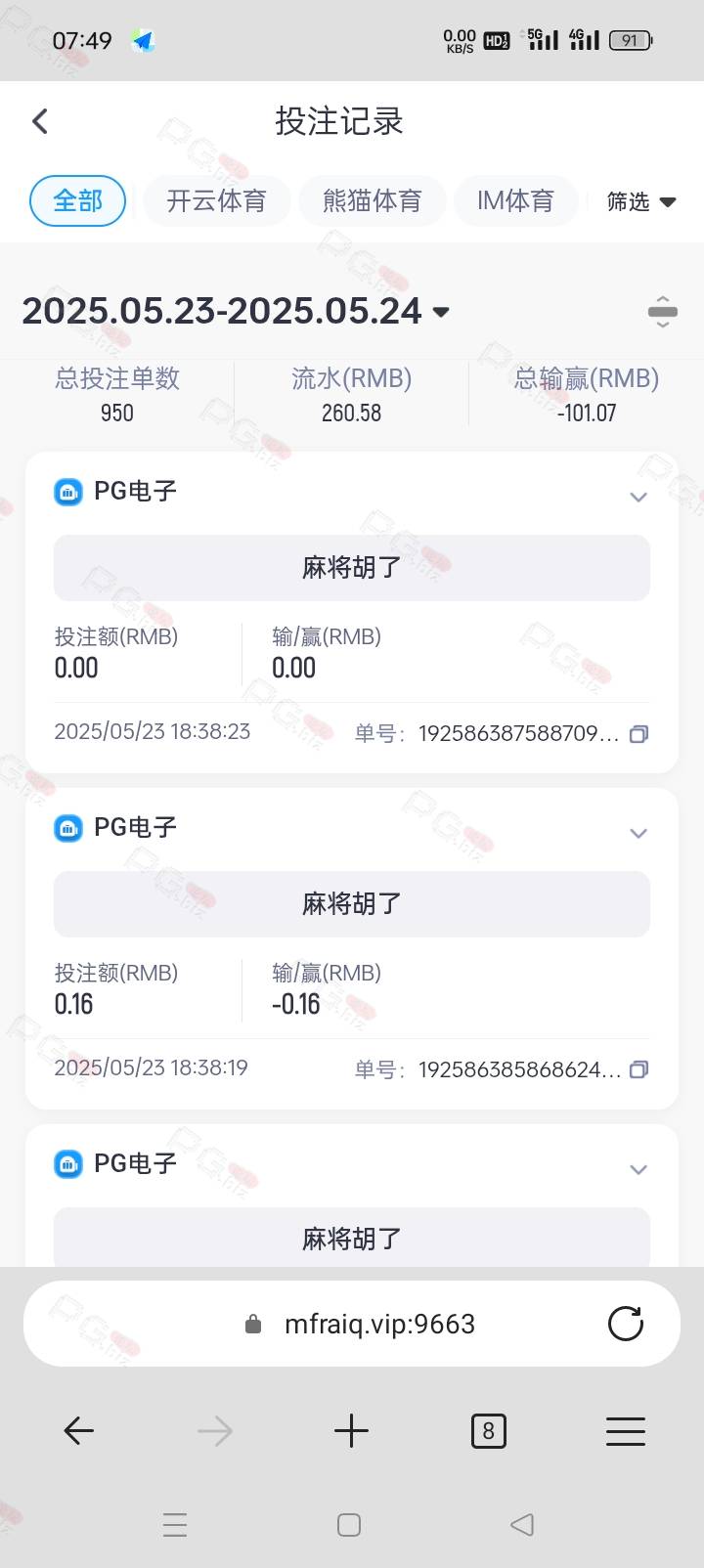
Task: Go to the system home screen
Action: [349, 1525]
